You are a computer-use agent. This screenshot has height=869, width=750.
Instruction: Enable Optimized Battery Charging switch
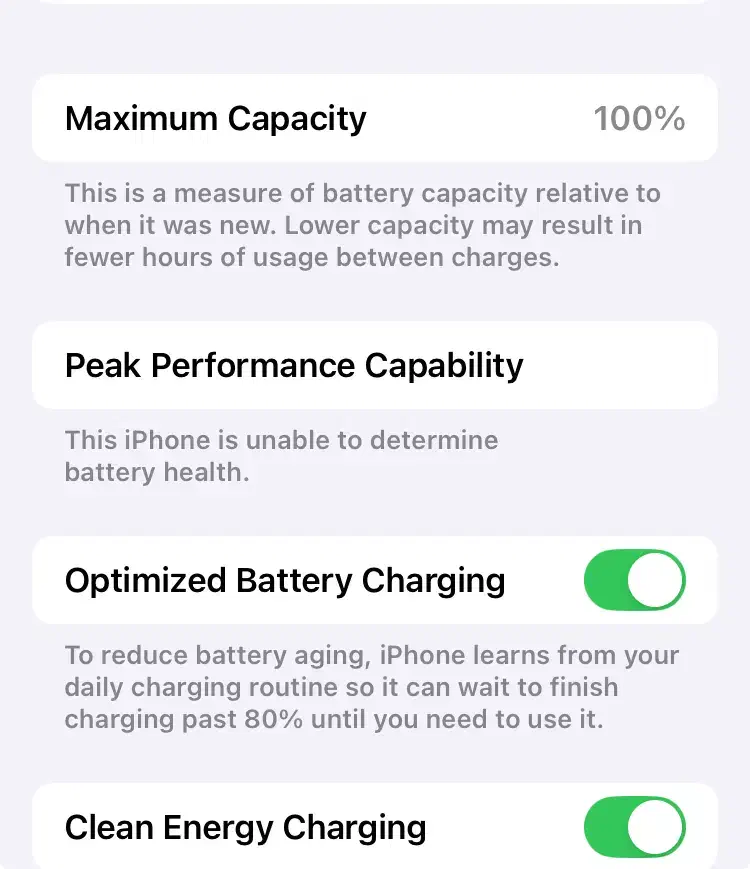click(636, 580)
